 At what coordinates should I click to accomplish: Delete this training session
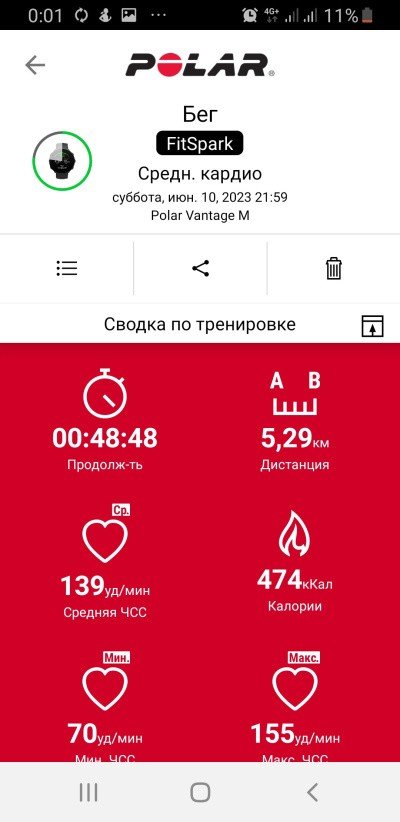(x=333, y=268)
